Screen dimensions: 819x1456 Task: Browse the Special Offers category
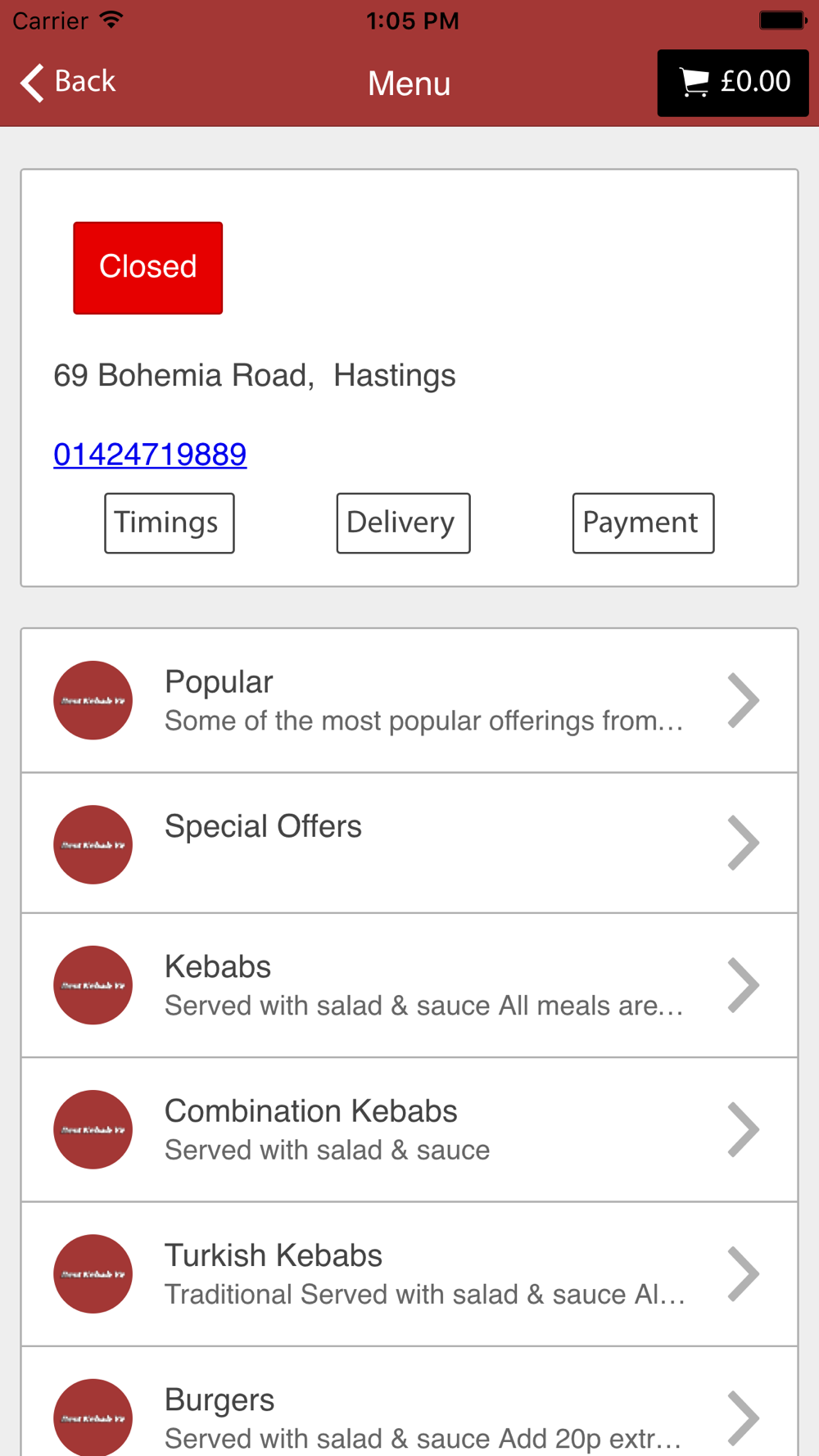tap(409, 843)
